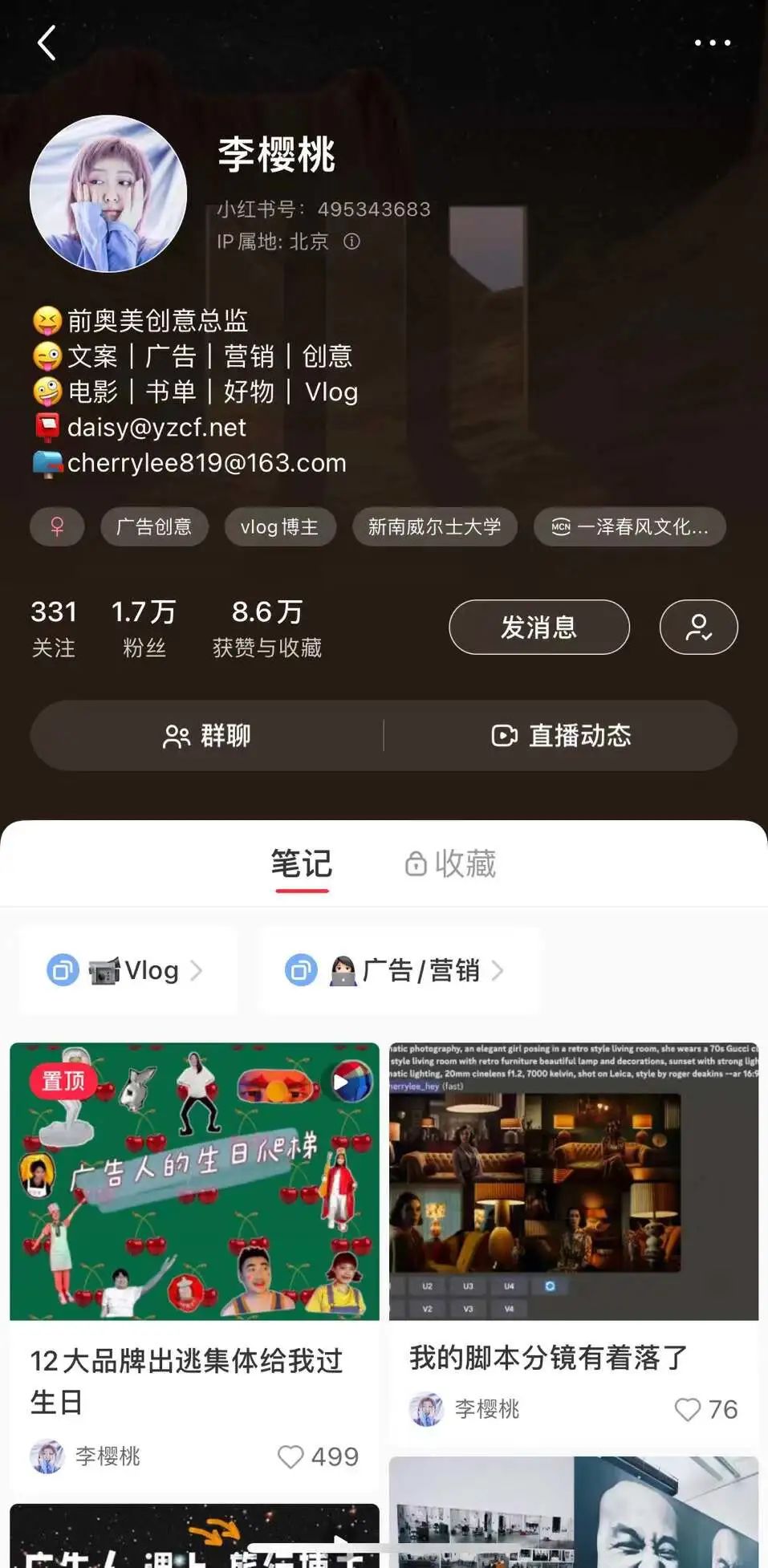
Task: Open 李樱桃's profile avatar photo
Action: pyautogui.click(x=108, y=192)
